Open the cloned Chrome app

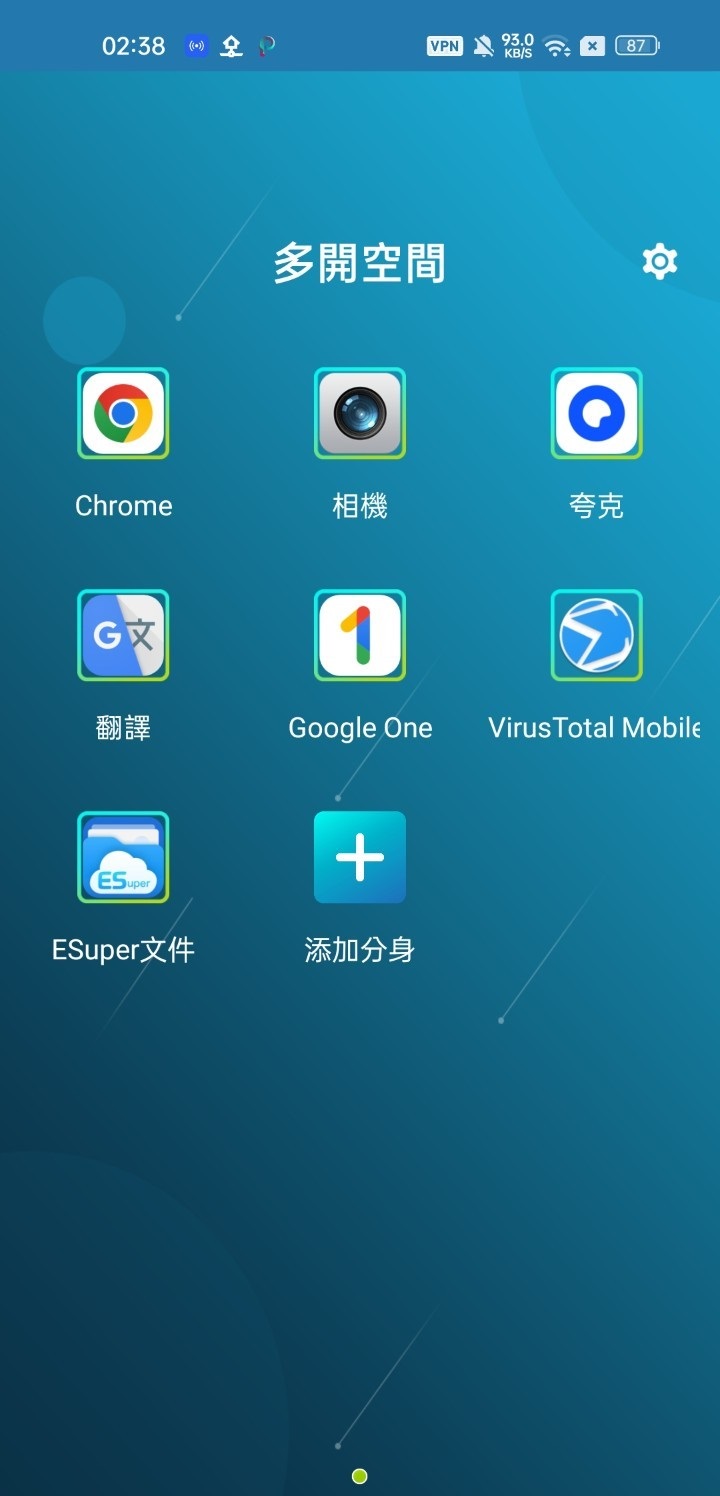[x=123, y=414]
